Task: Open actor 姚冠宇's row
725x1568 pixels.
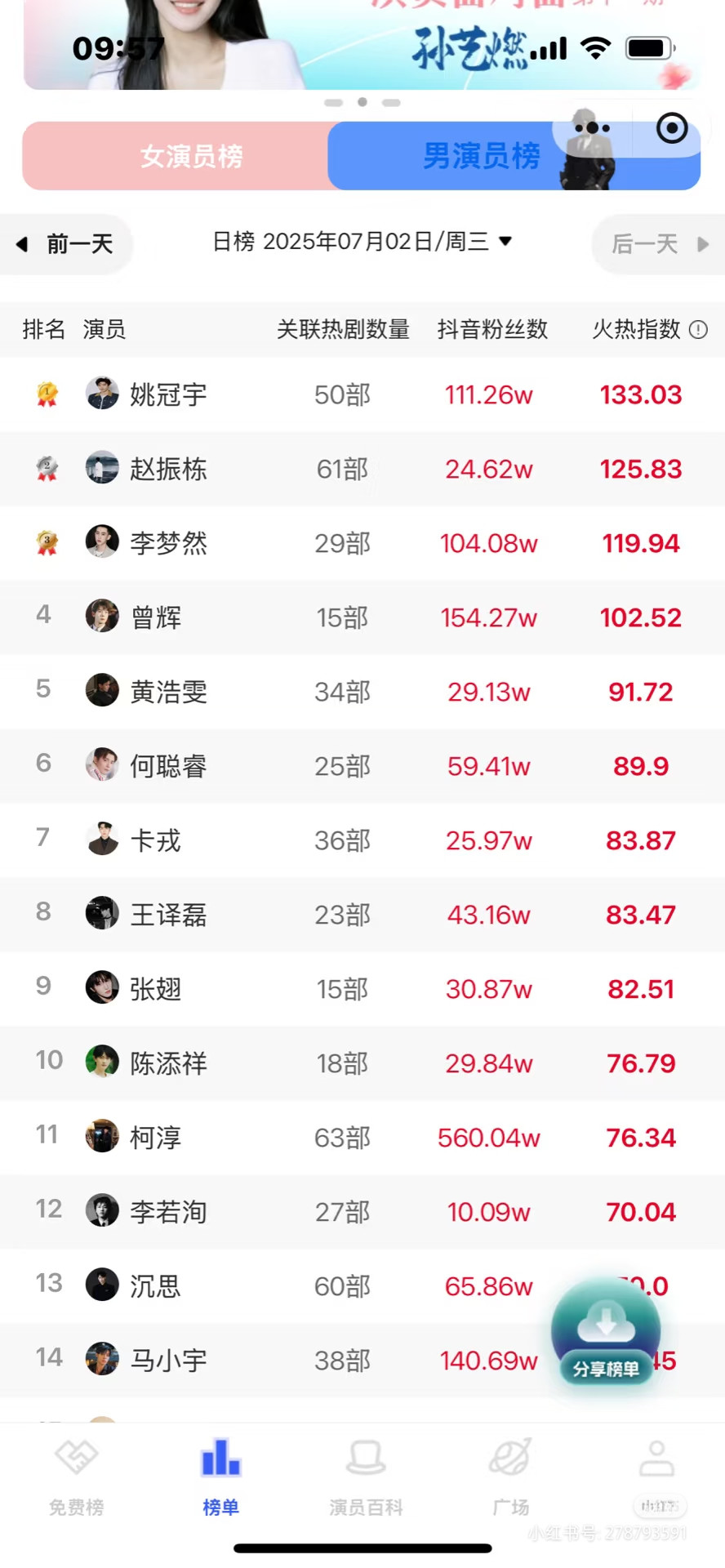Action: coord(362,394)
